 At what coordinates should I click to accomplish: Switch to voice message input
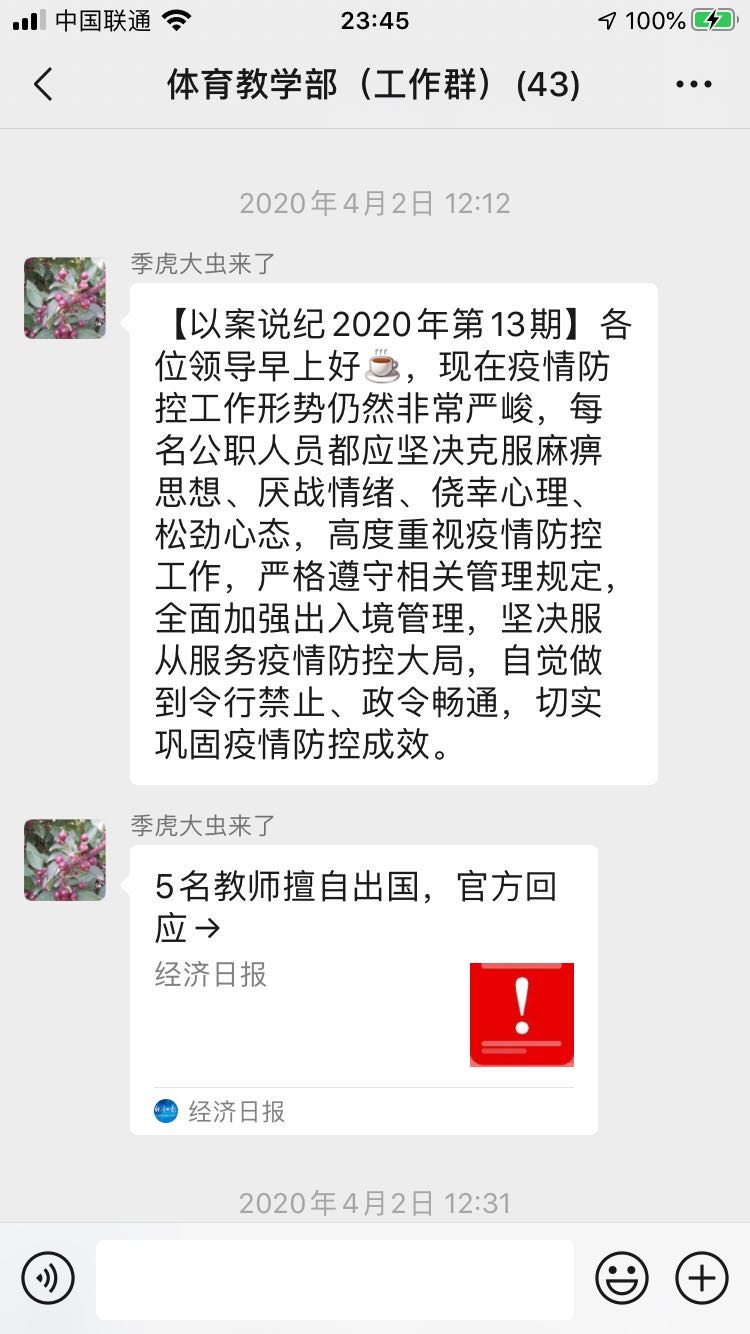48,1277
